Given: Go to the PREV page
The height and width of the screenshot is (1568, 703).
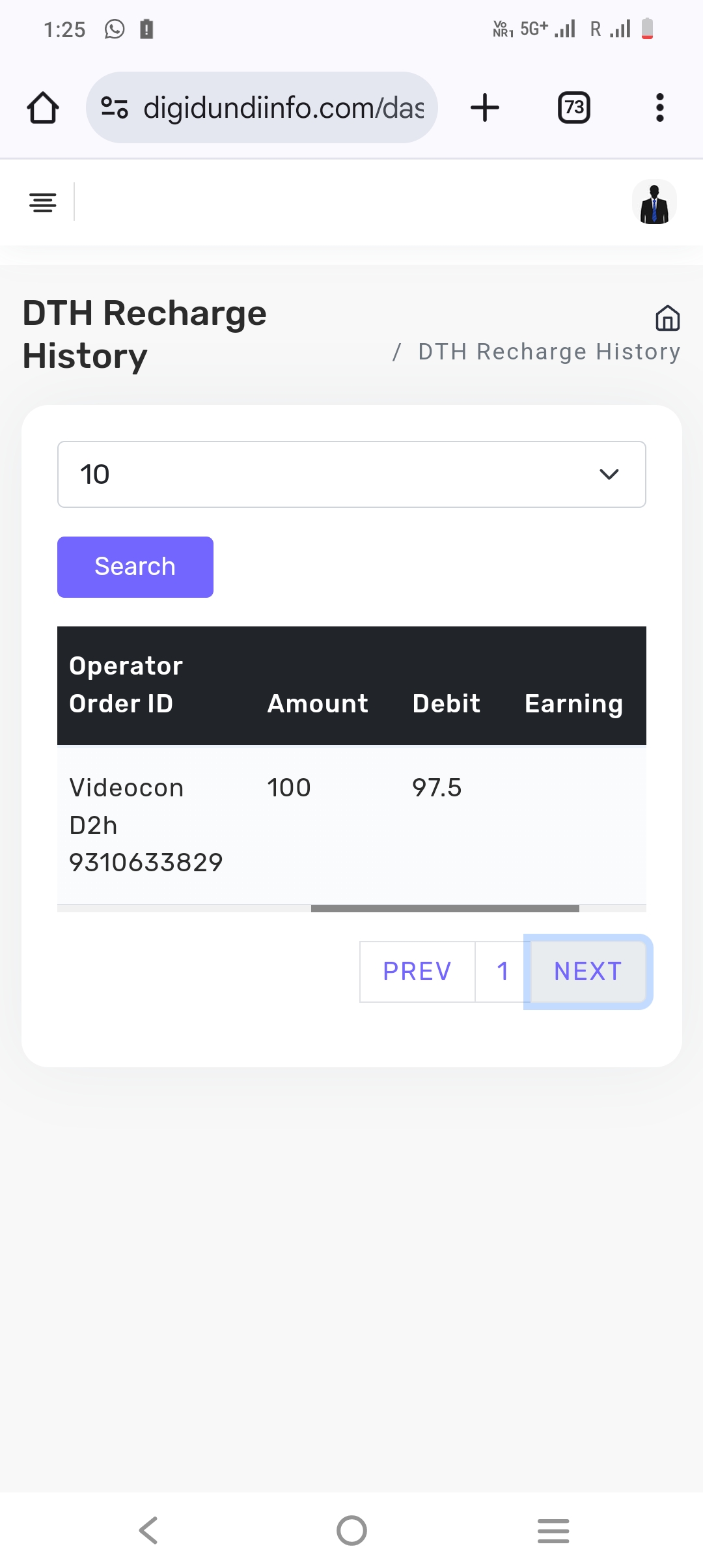Looking at the screenshot, I should 417,972.
